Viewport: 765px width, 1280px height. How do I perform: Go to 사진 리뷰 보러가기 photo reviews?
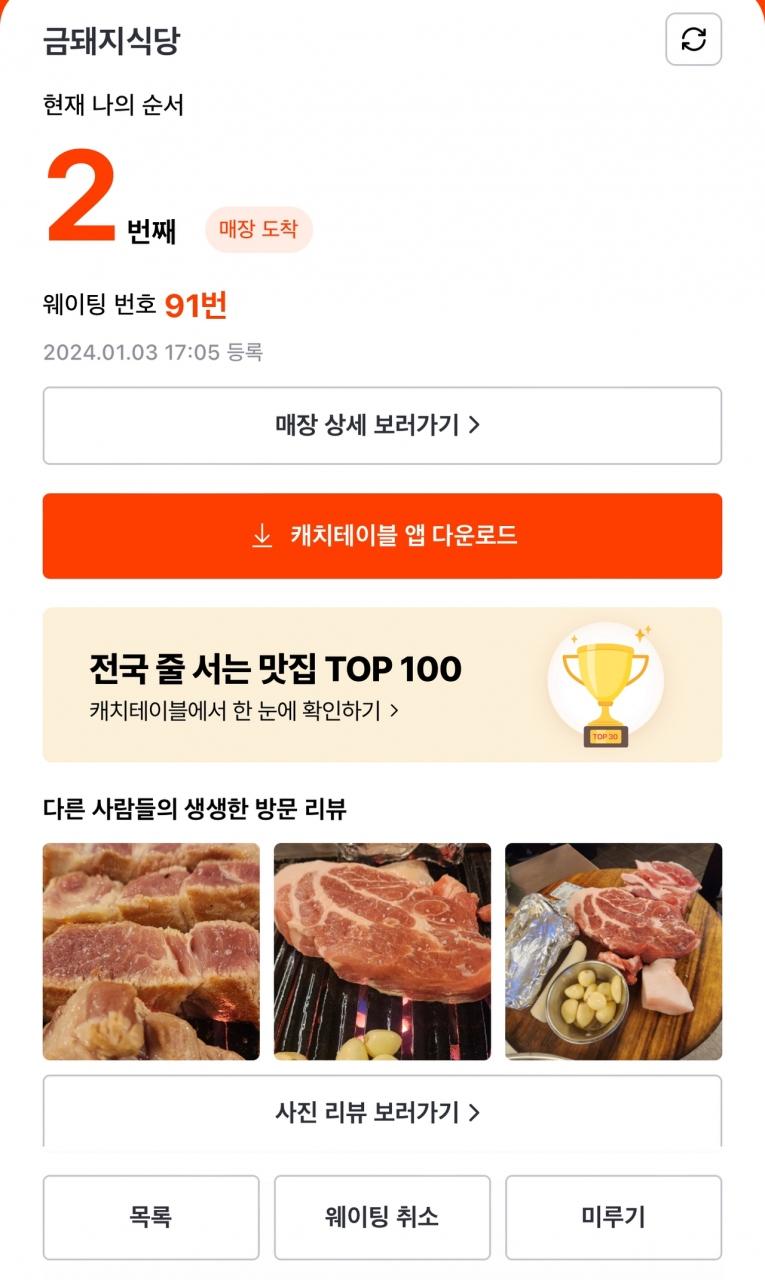(382, 1112)
